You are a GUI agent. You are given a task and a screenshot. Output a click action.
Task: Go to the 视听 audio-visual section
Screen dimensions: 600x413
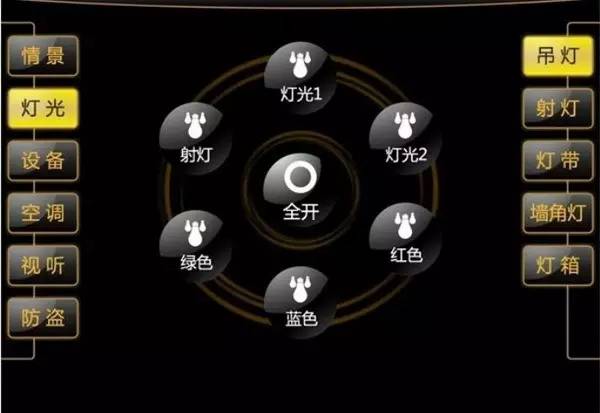coord(43,265)
